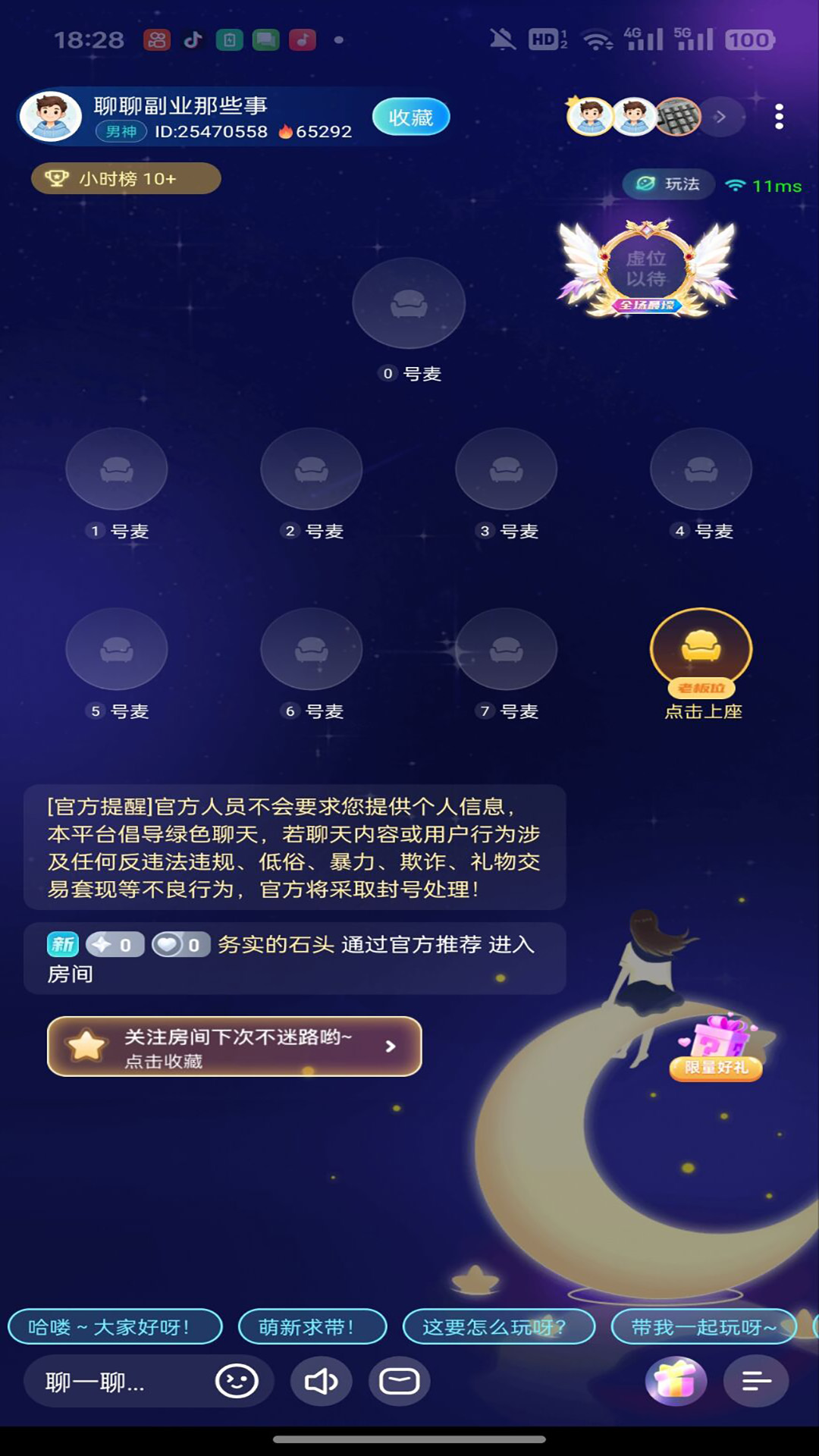This screenshot has width=819, height=1456.
Task: Open the private message envelope icon
Action: click(400, 1382)
